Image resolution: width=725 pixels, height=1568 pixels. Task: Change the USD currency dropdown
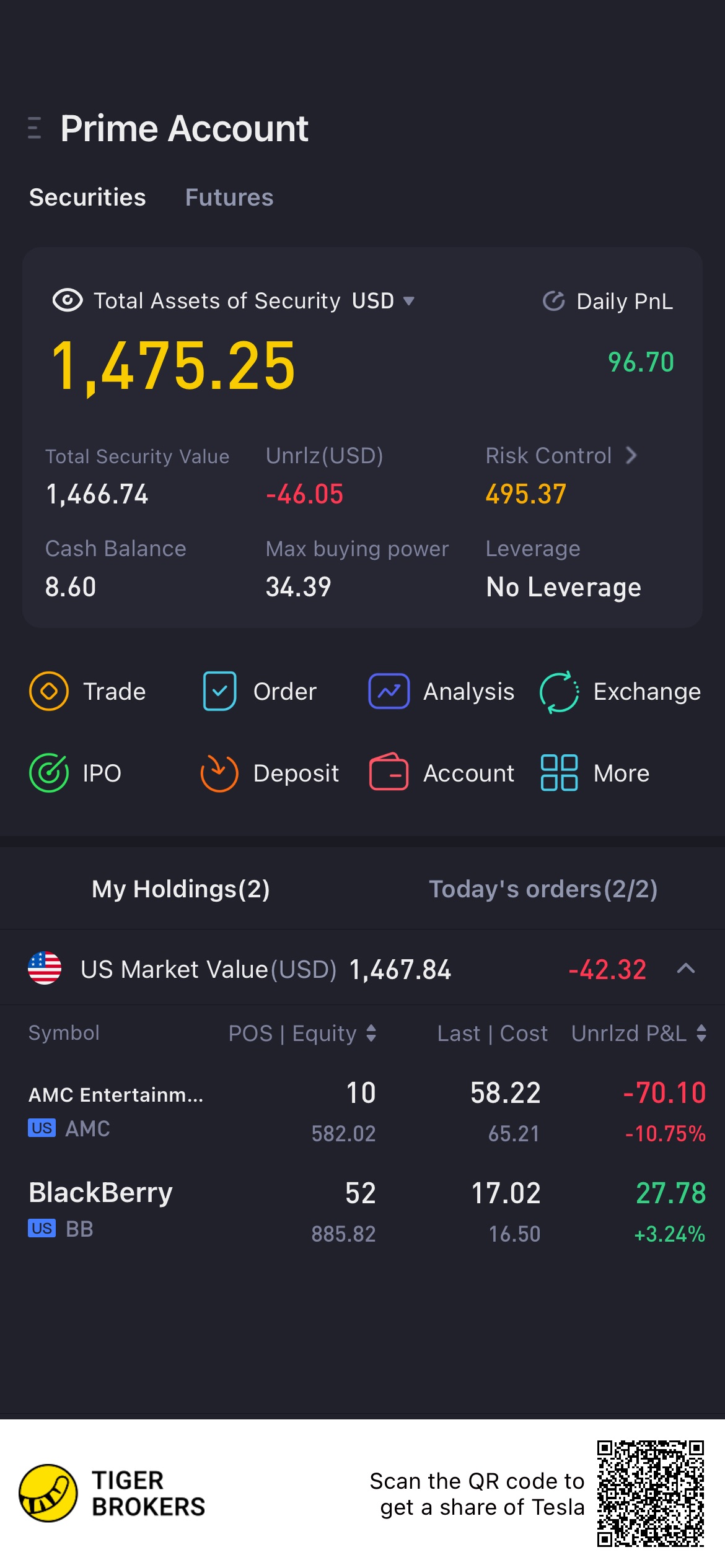click(383, 301)
